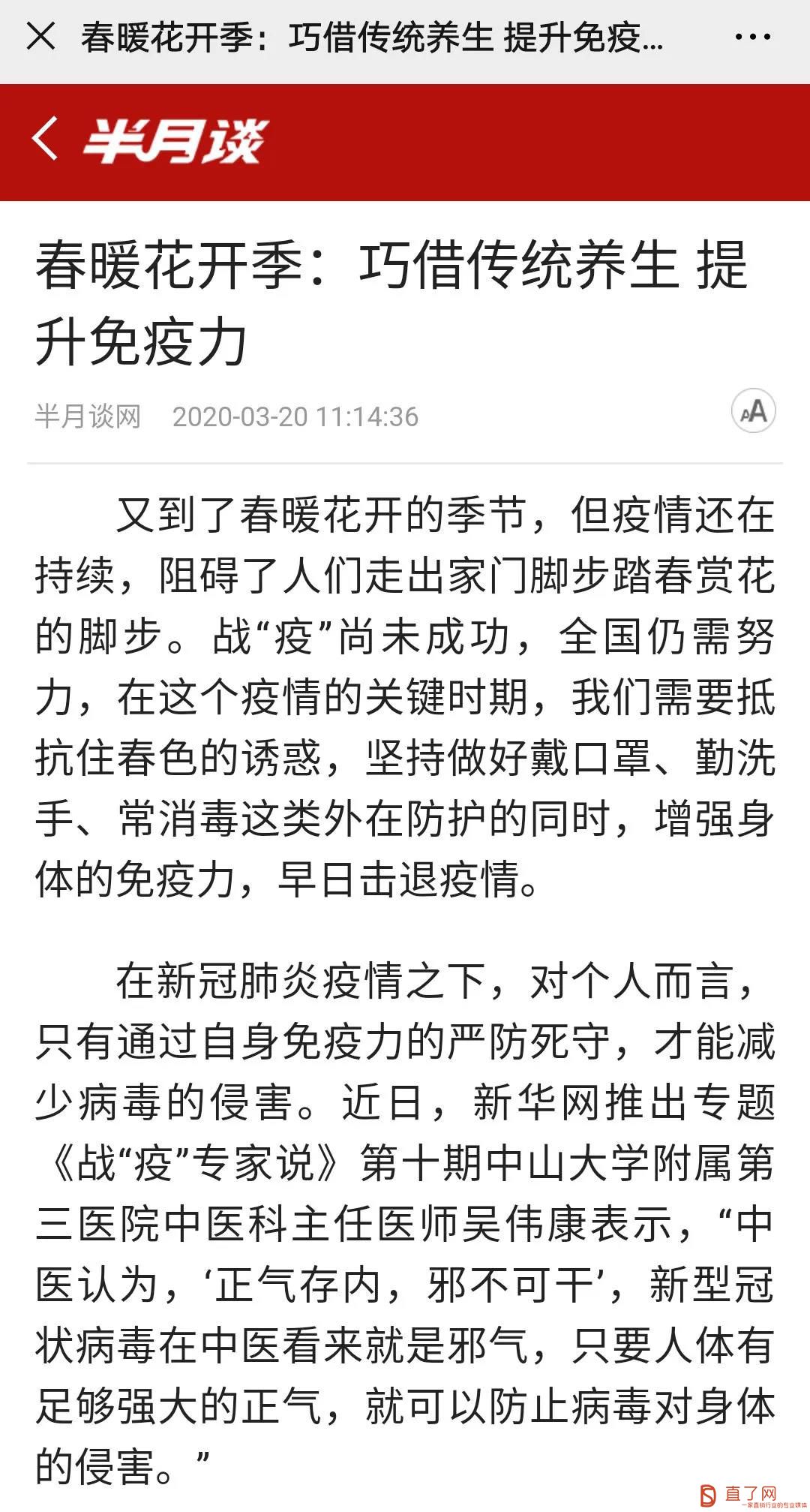This screenshot has width=810, height=1512.
Task: Adjust text size with the aA icon
Action: pos(753,411)
